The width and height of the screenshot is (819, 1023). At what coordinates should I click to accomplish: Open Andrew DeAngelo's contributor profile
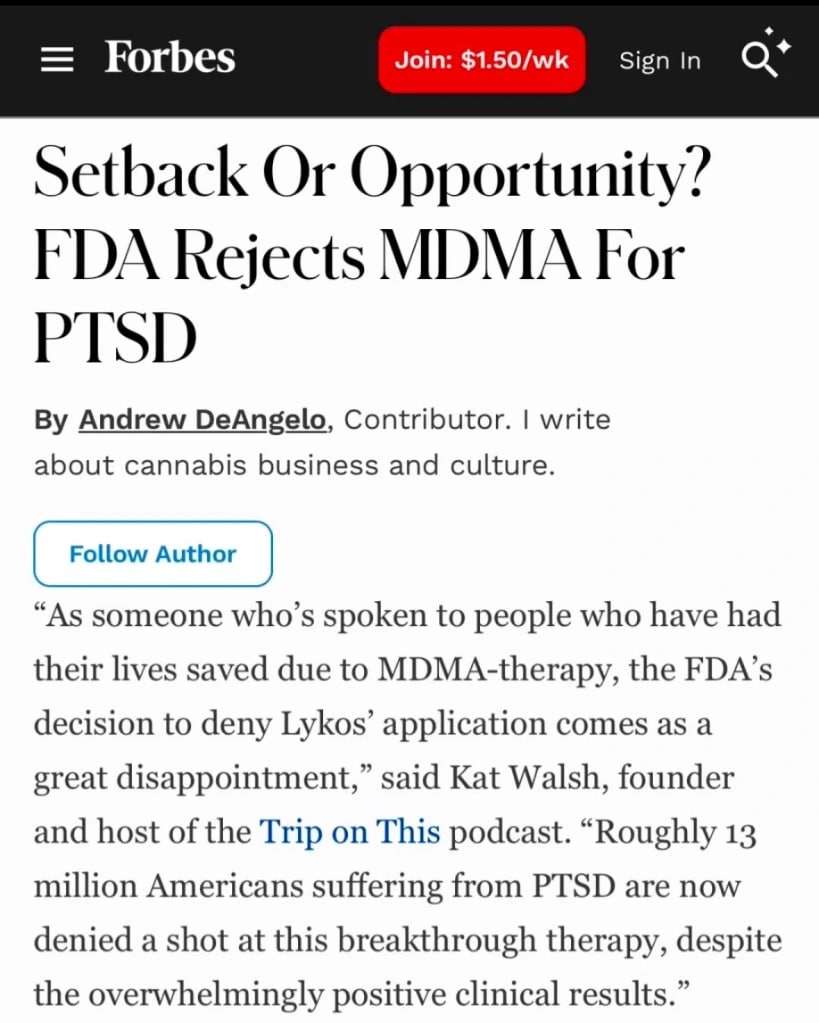click(201, 419)
